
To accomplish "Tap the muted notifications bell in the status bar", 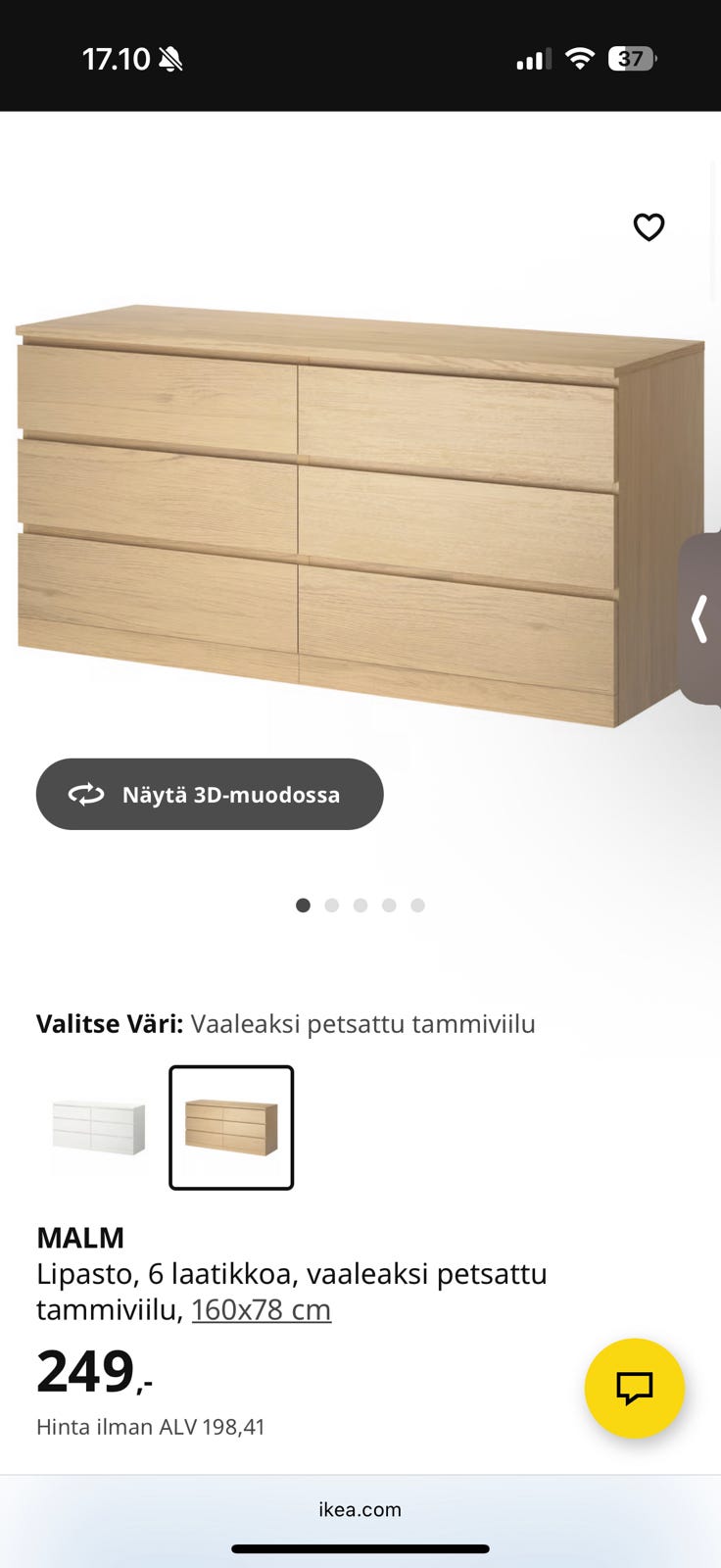I will pos(172,59).
